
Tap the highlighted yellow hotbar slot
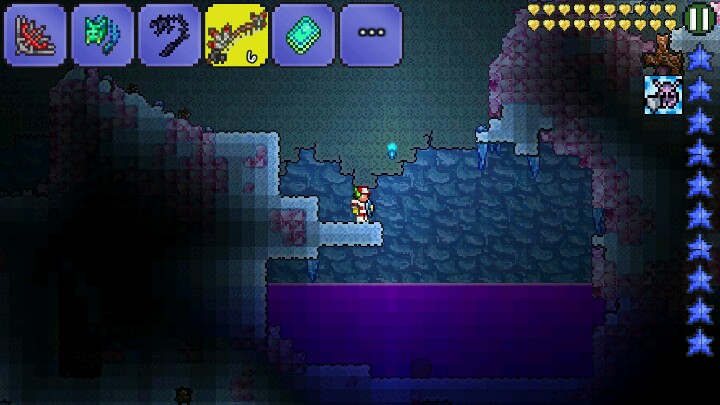point(237,35)
